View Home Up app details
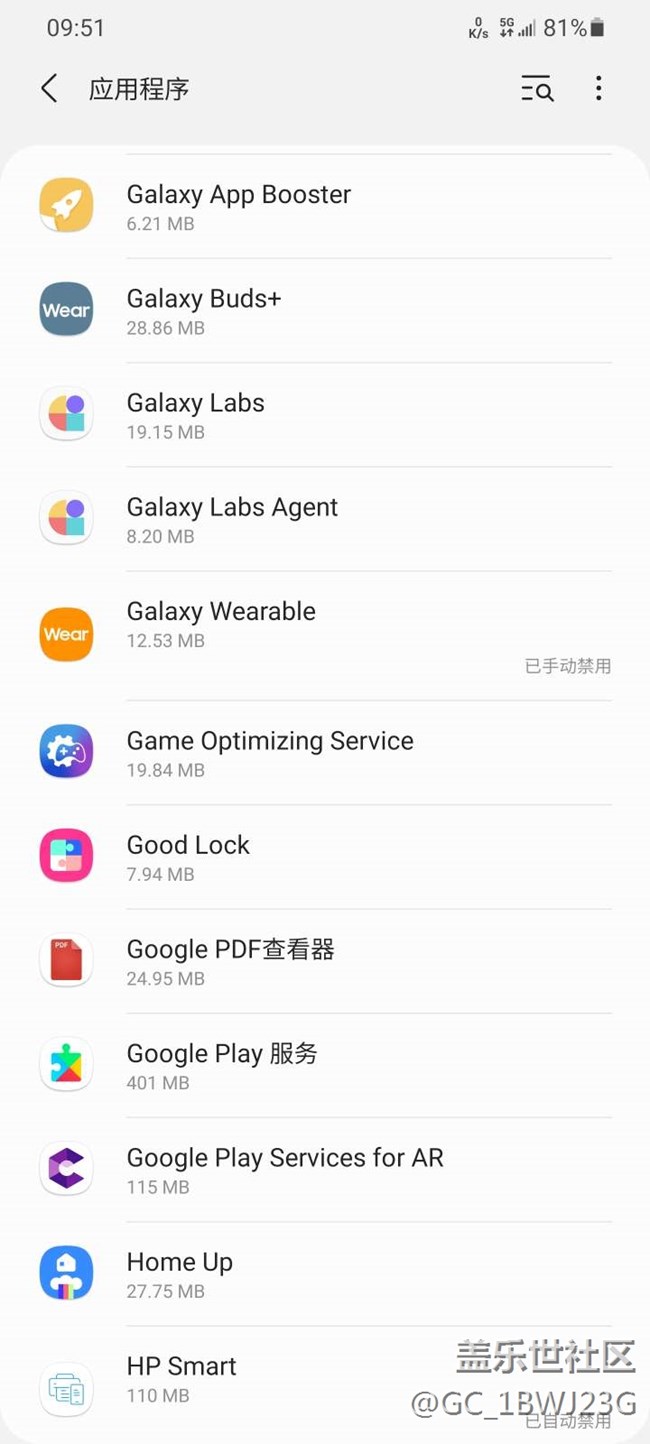 coord(325,1274)
